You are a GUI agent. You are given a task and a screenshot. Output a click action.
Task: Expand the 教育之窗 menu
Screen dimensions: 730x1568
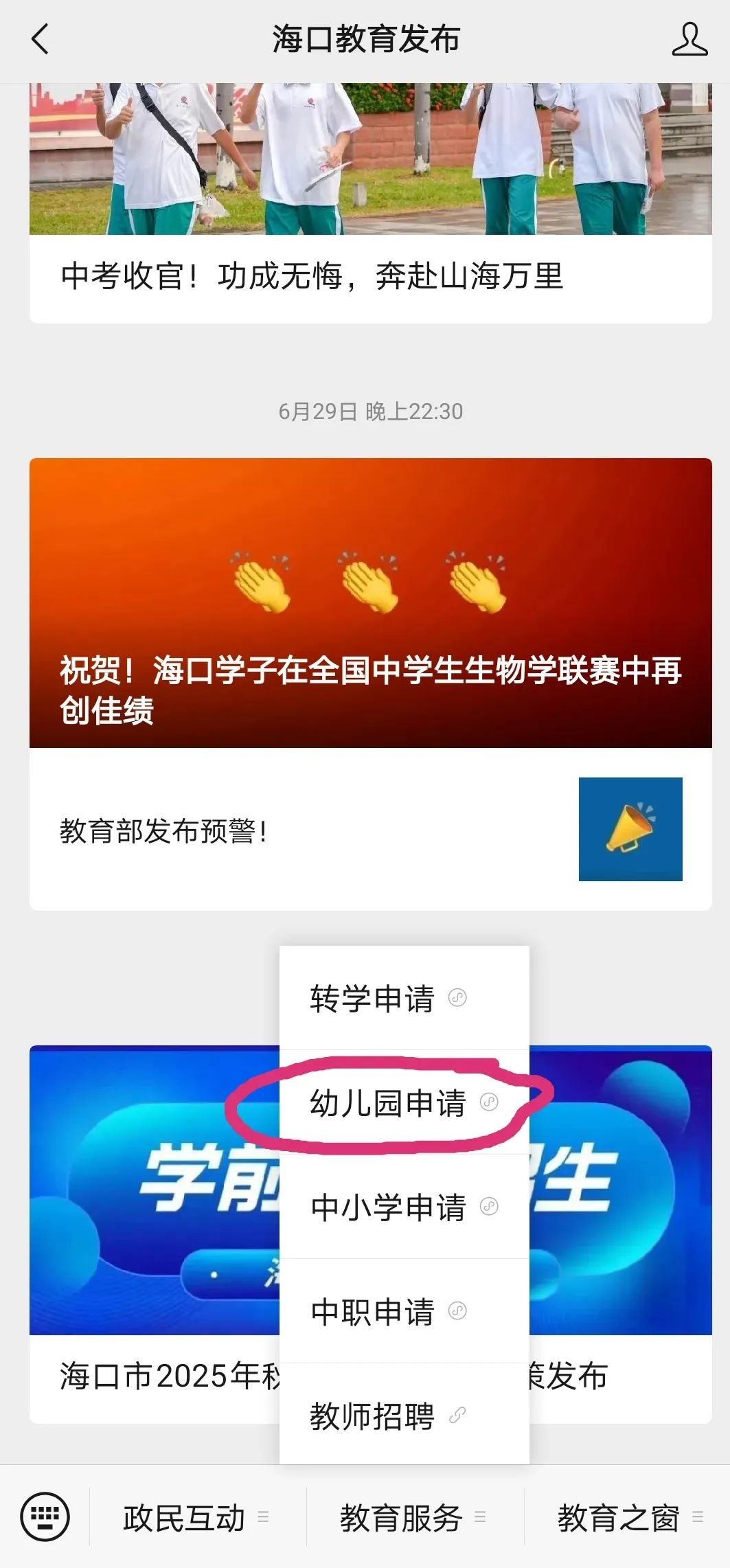(630, 1517)
